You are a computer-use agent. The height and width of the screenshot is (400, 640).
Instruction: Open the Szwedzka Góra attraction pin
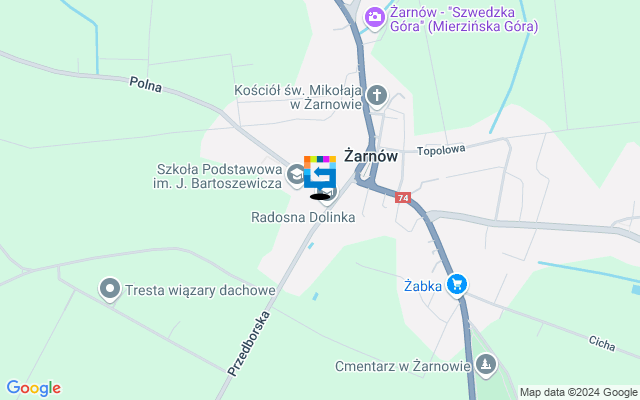pos(374,16)
